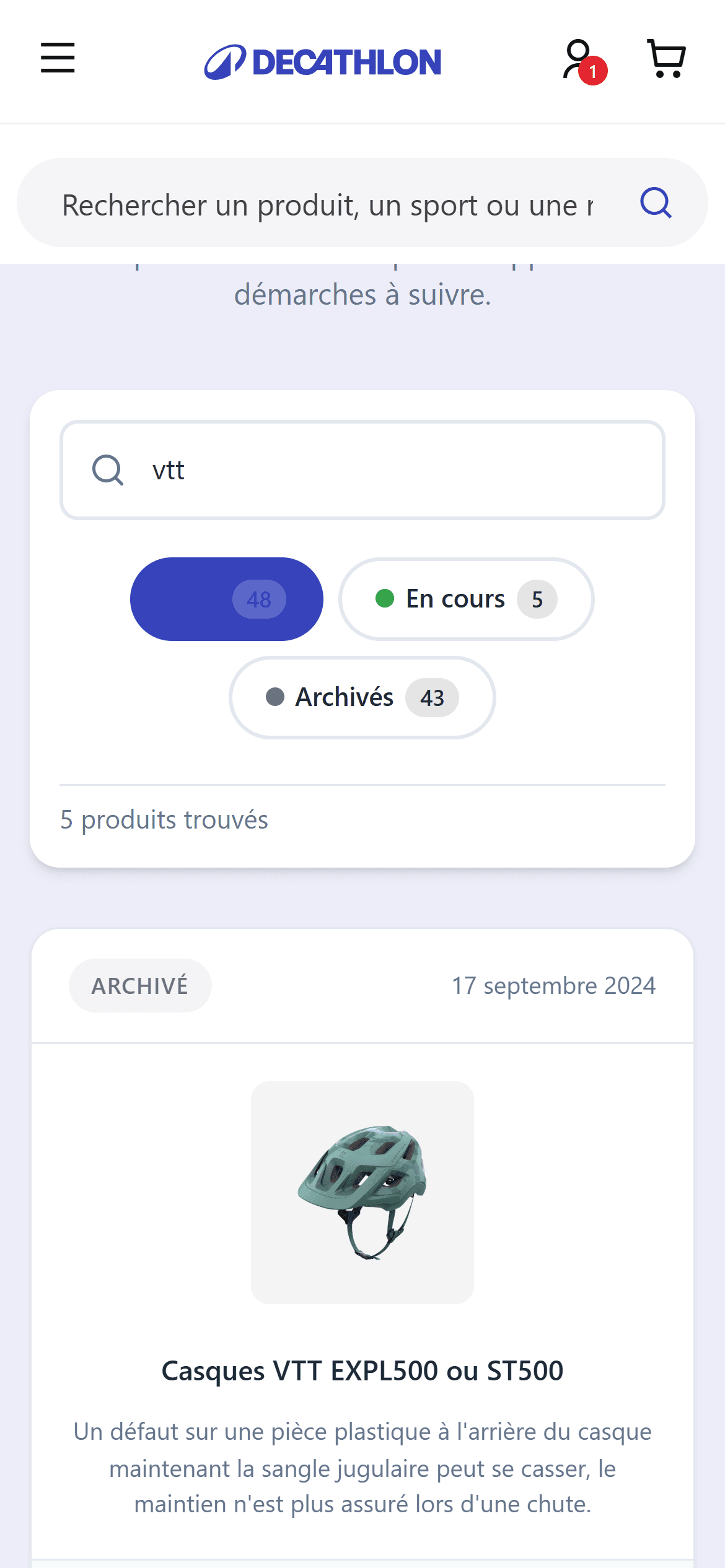Click the magnifier icon in the vtt filter field
The height and width of the screenshot is (1568, 725).
coord(107,471)
